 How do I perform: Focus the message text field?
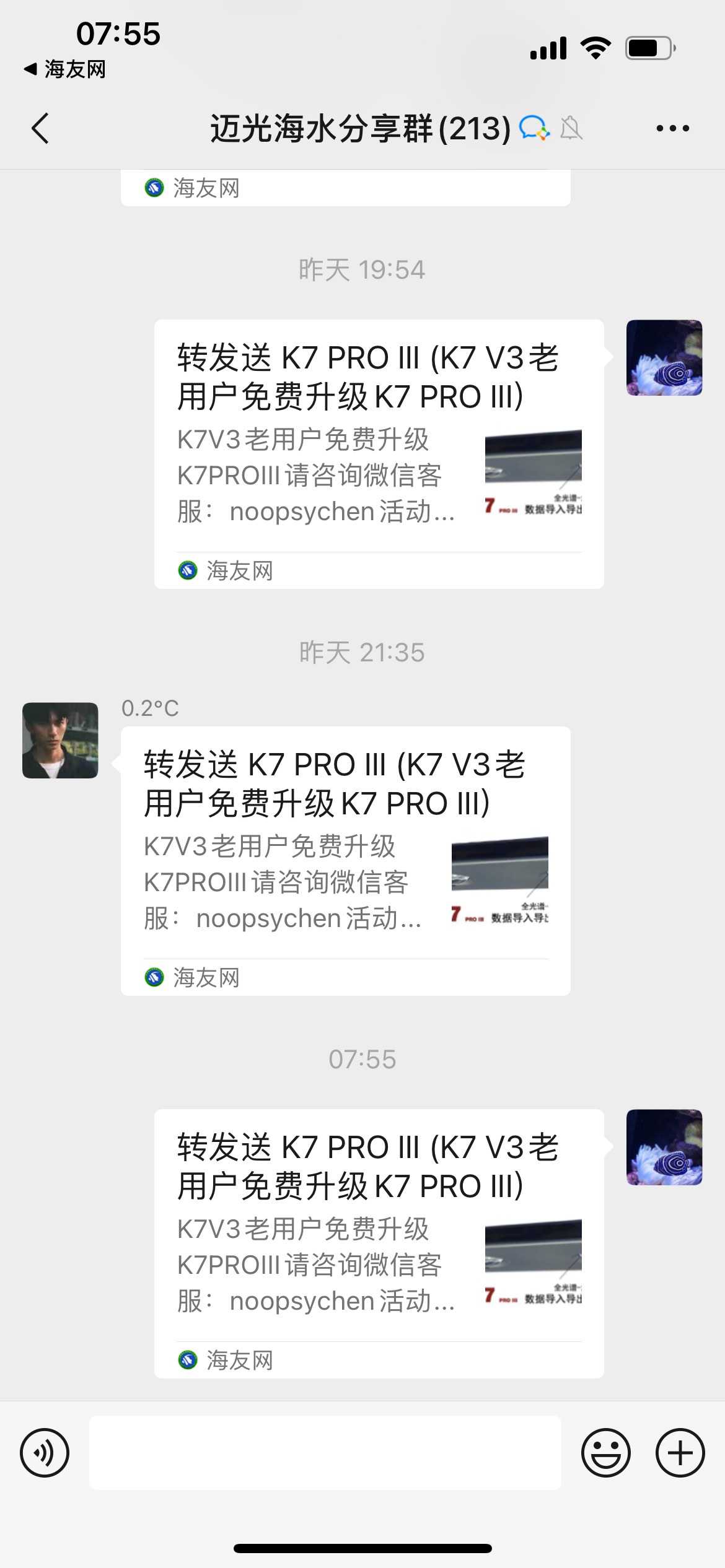[325, 1453]
